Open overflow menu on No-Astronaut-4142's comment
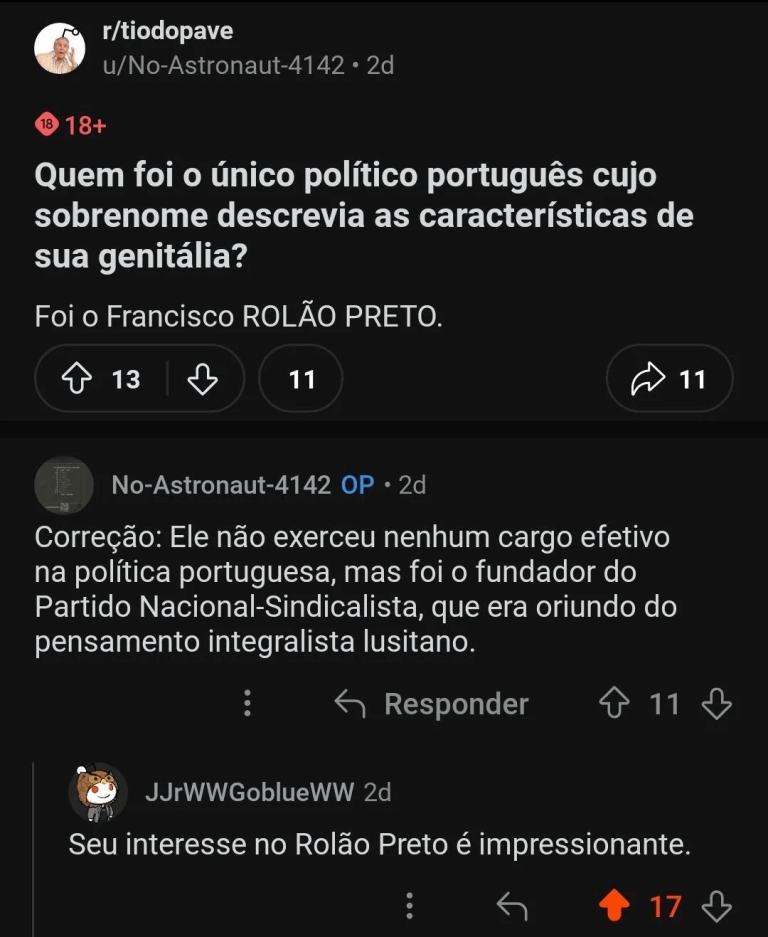 [247, 704]
